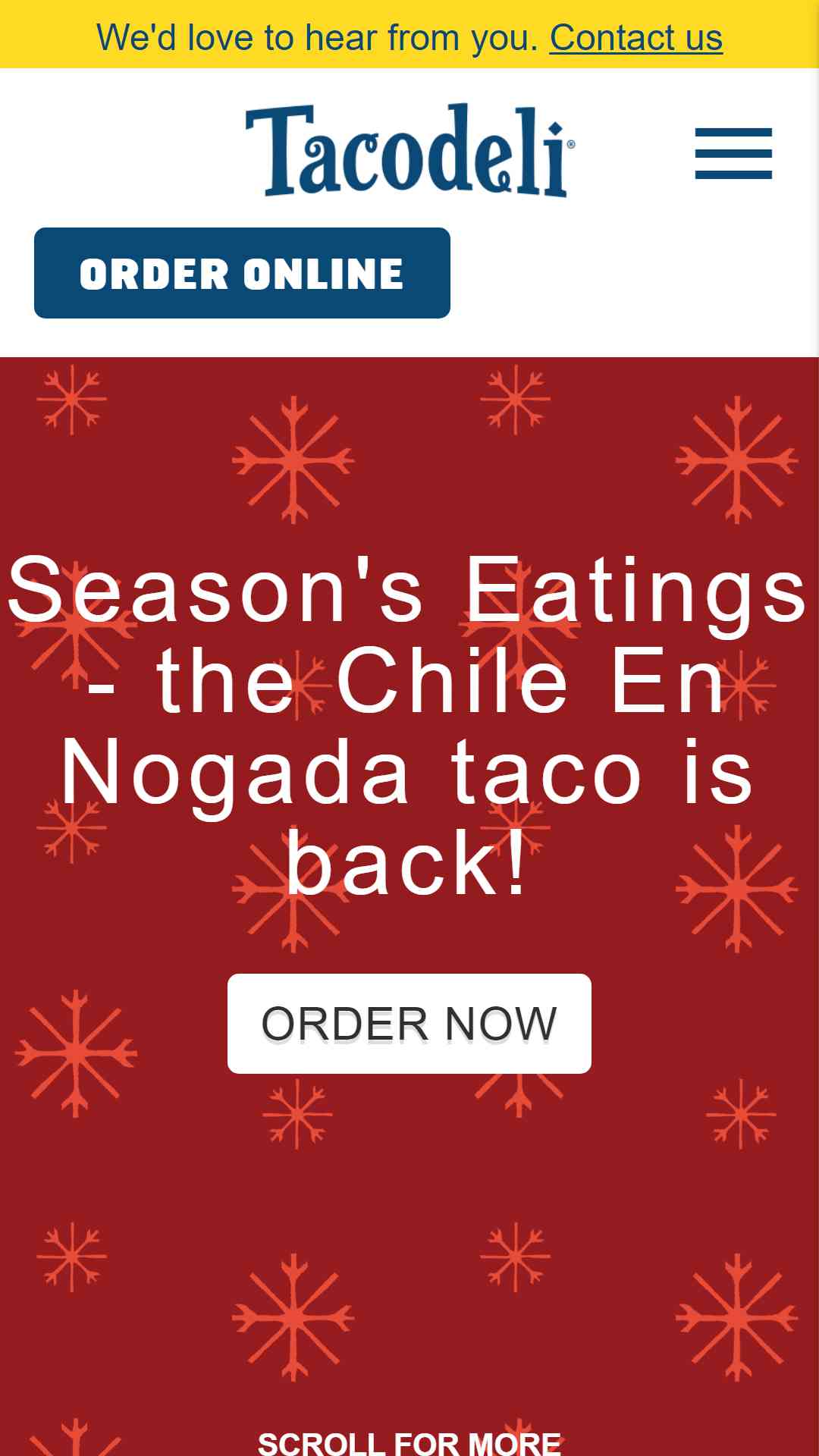Image resolution: width=819 pixels, height=1456 pixels.
Task: Follow the Contact us link
Action: [x=635, y=38]
